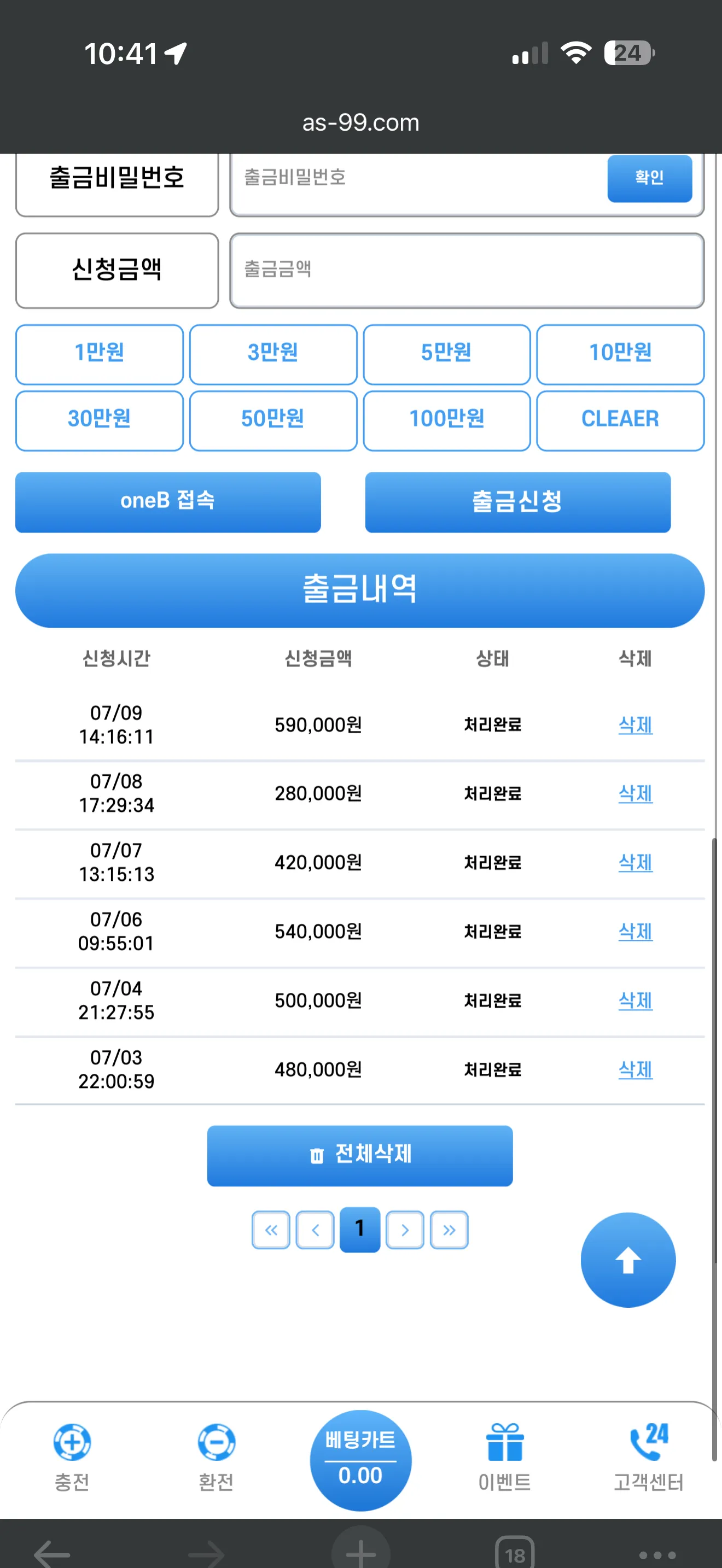This screenshot has width=722, height=1568.
Task: Delete all records with 전체삭제
Action: click(x=360, y=1155)
